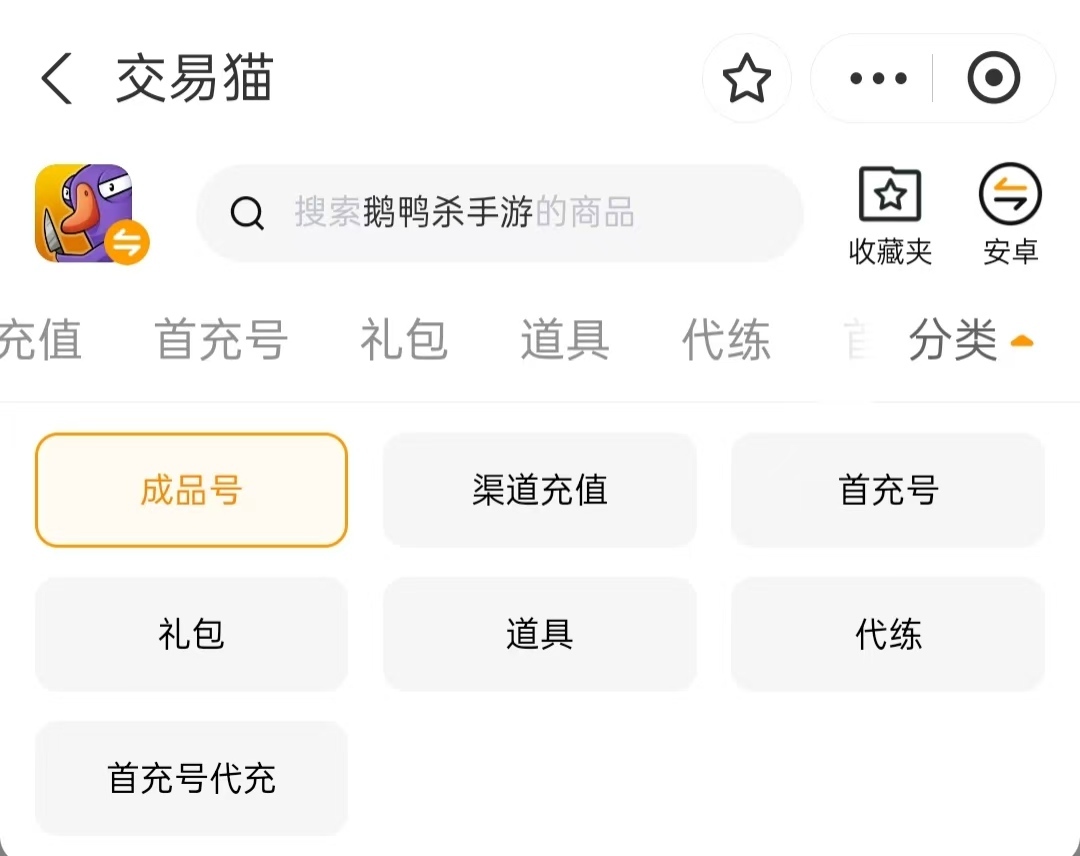Pick the 道具 chip in the category grid
This screenshot has width=1080, height=856.
pos(540,634)
